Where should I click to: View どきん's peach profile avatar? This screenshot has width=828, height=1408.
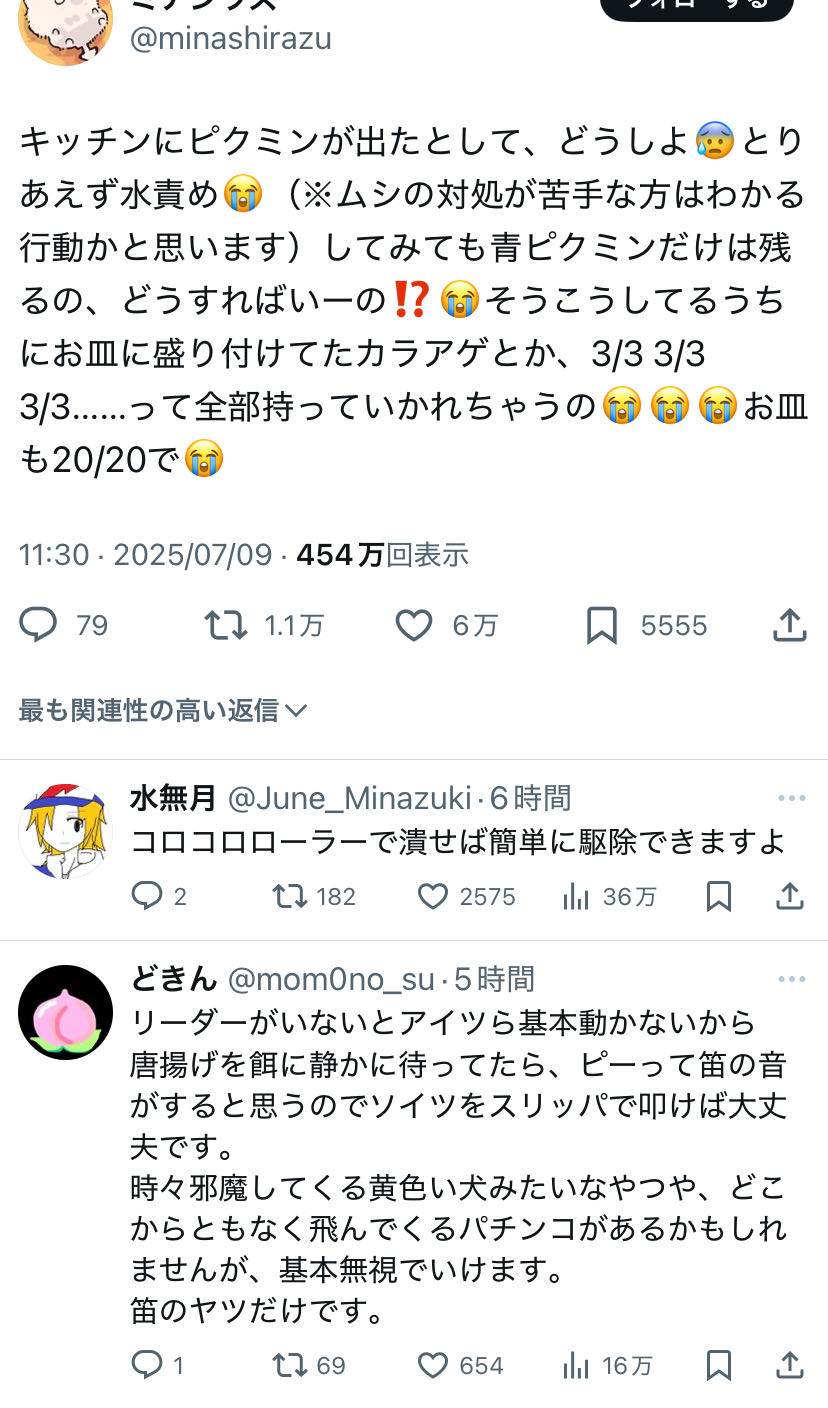[65, 1012]
